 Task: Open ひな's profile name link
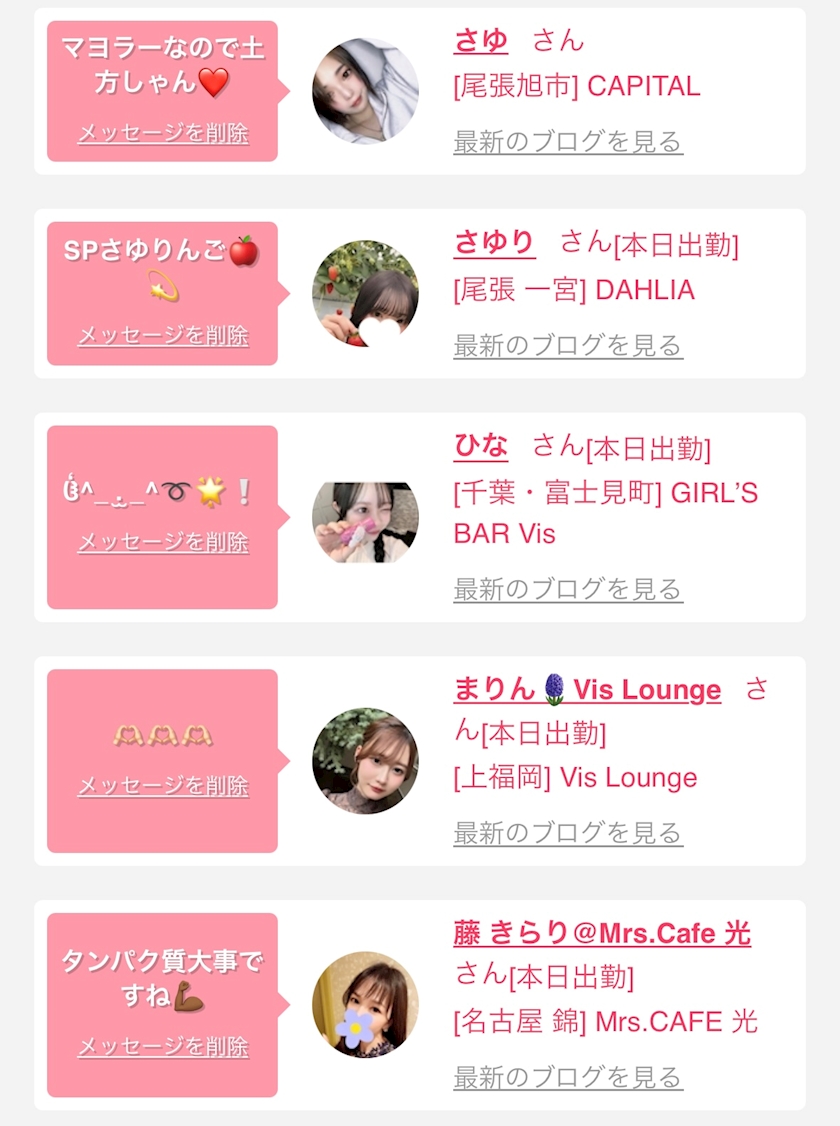coord(481,446)
